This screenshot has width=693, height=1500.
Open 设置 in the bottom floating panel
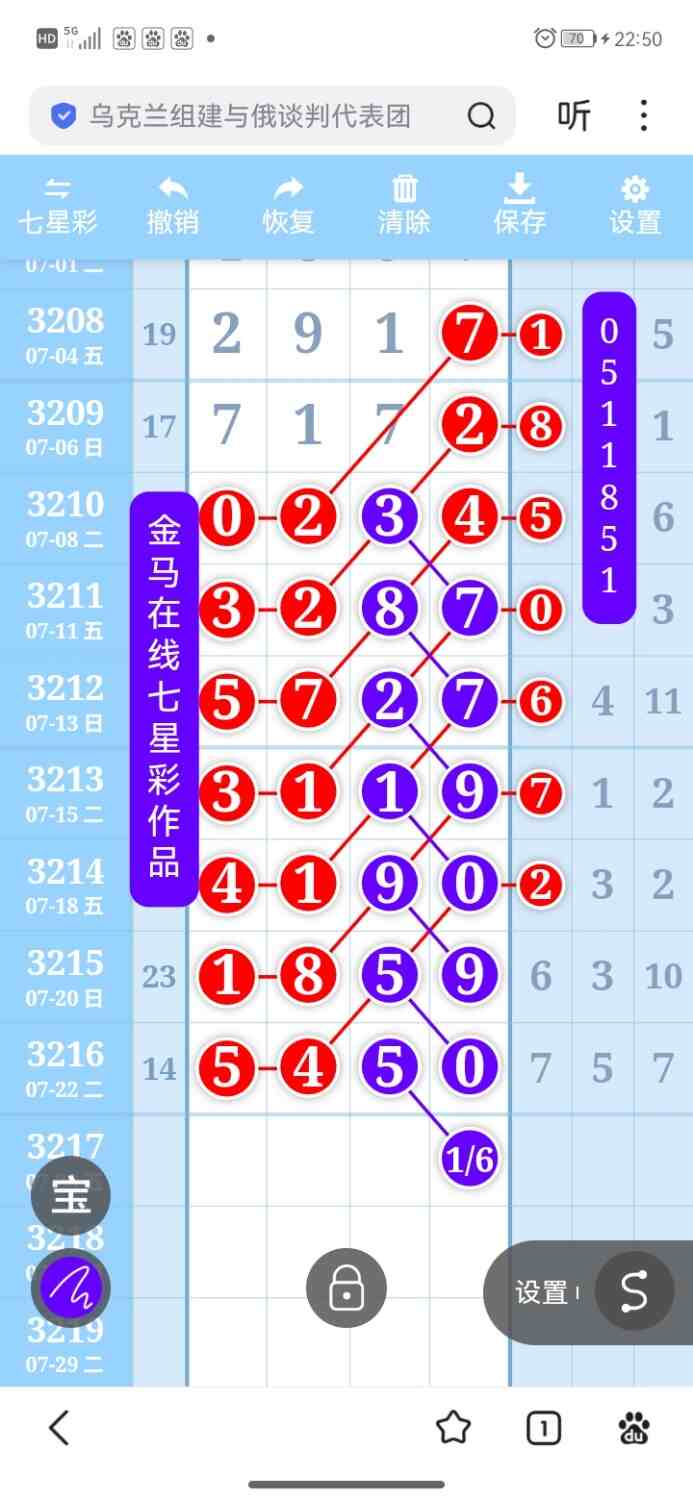(x=542, y=1292)
